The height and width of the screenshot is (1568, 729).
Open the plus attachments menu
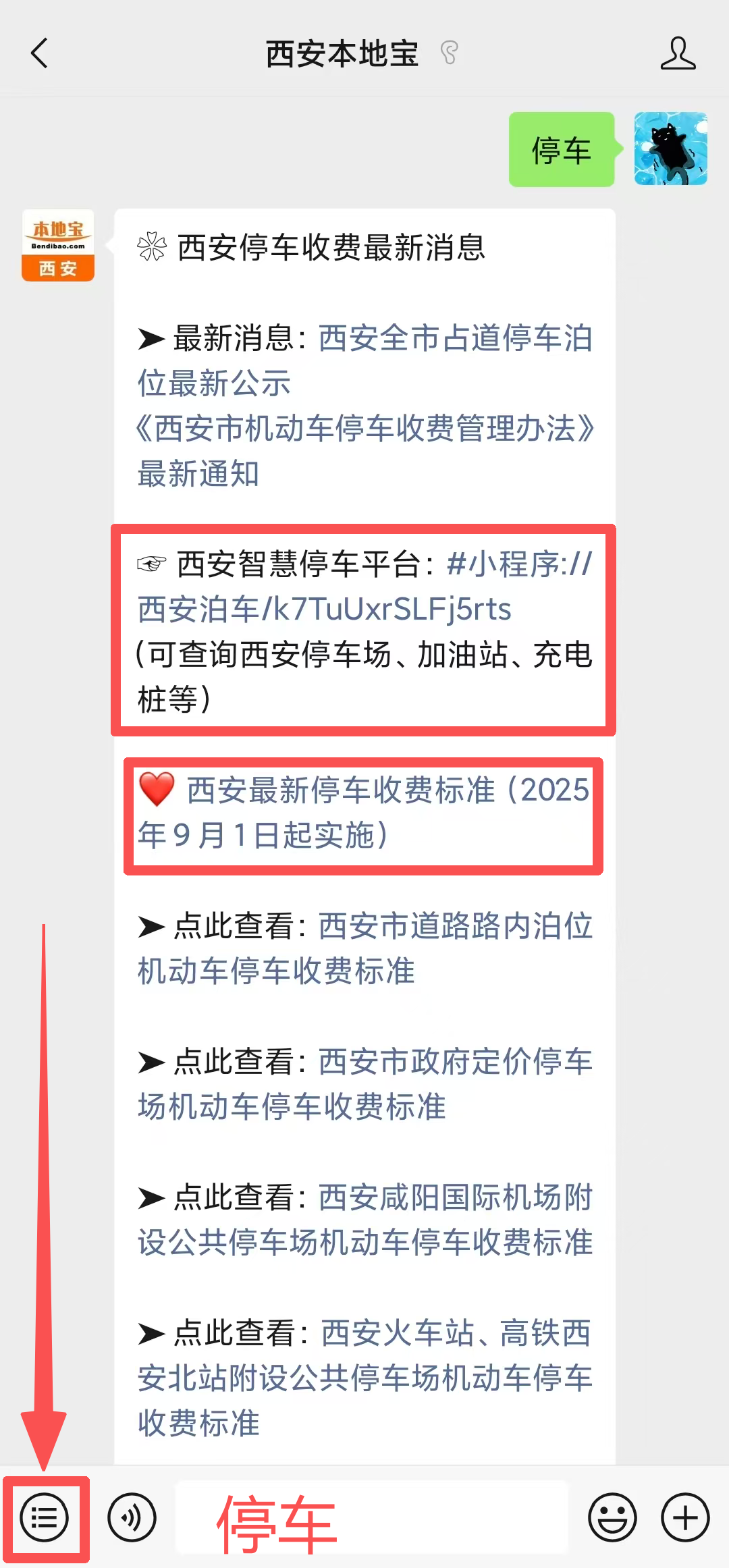684,1518
